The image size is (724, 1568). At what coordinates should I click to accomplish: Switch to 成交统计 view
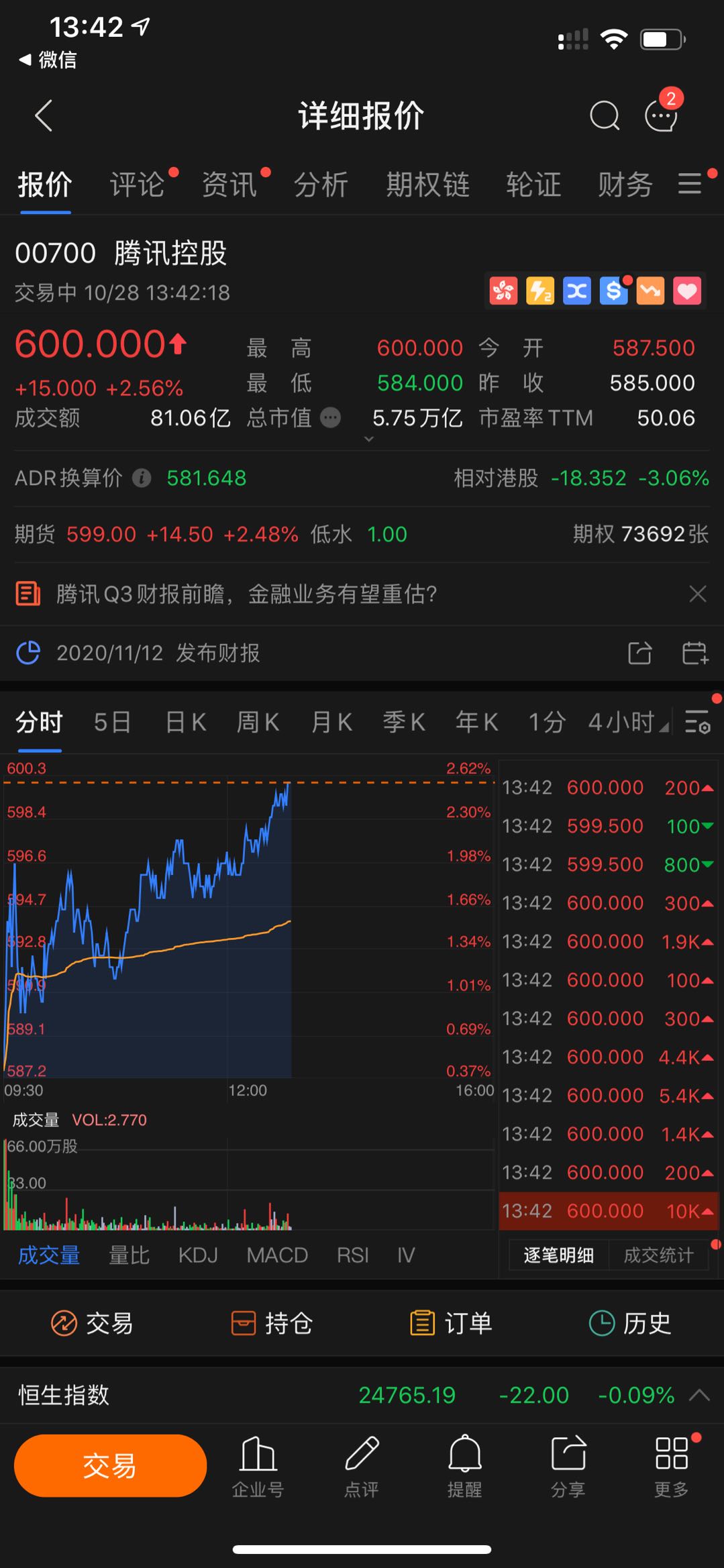click(658, 1255)
